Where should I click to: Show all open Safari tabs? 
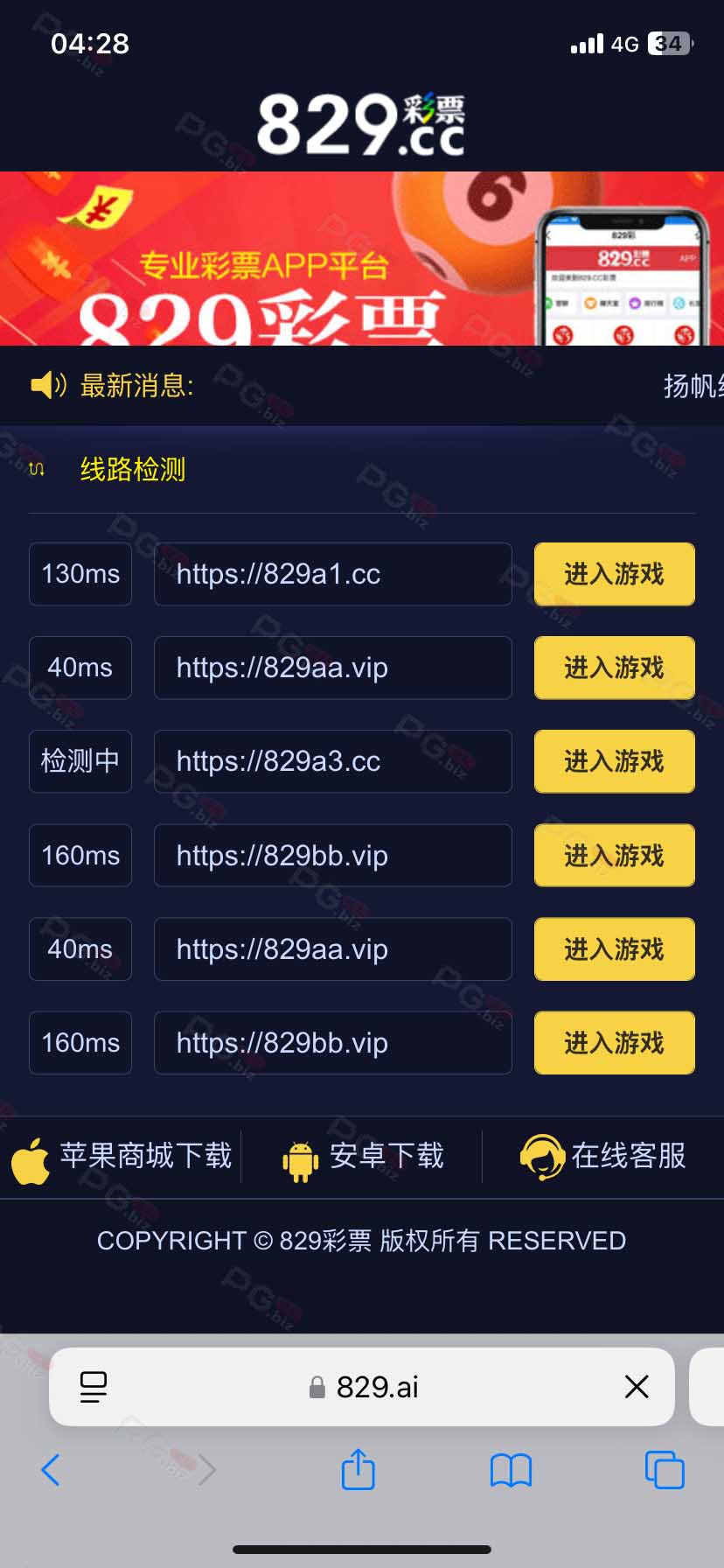tap(665, 1470)
